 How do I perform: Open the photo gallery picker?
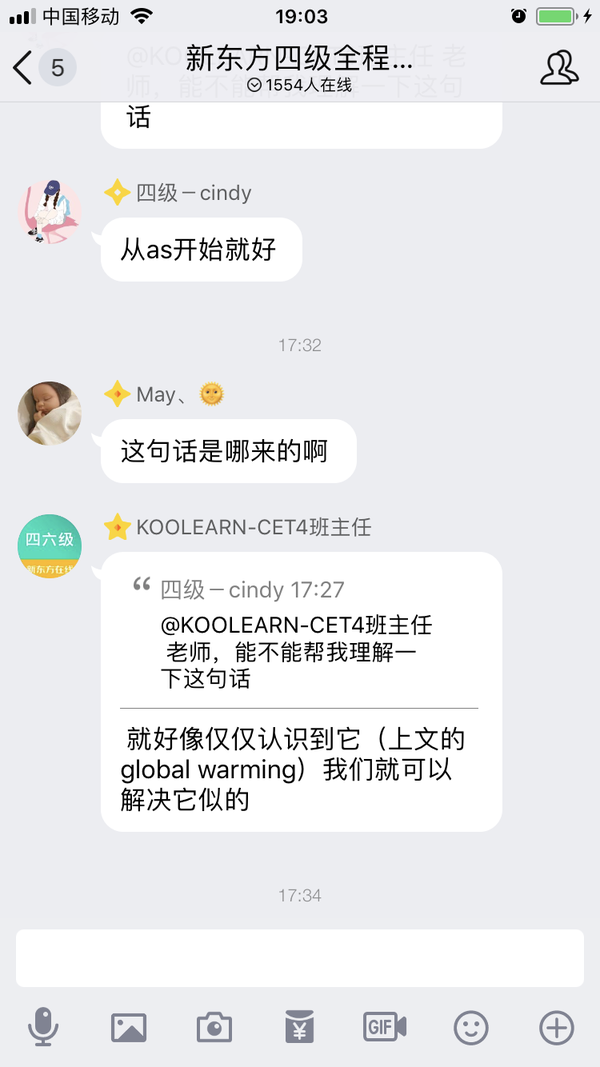128,1027
